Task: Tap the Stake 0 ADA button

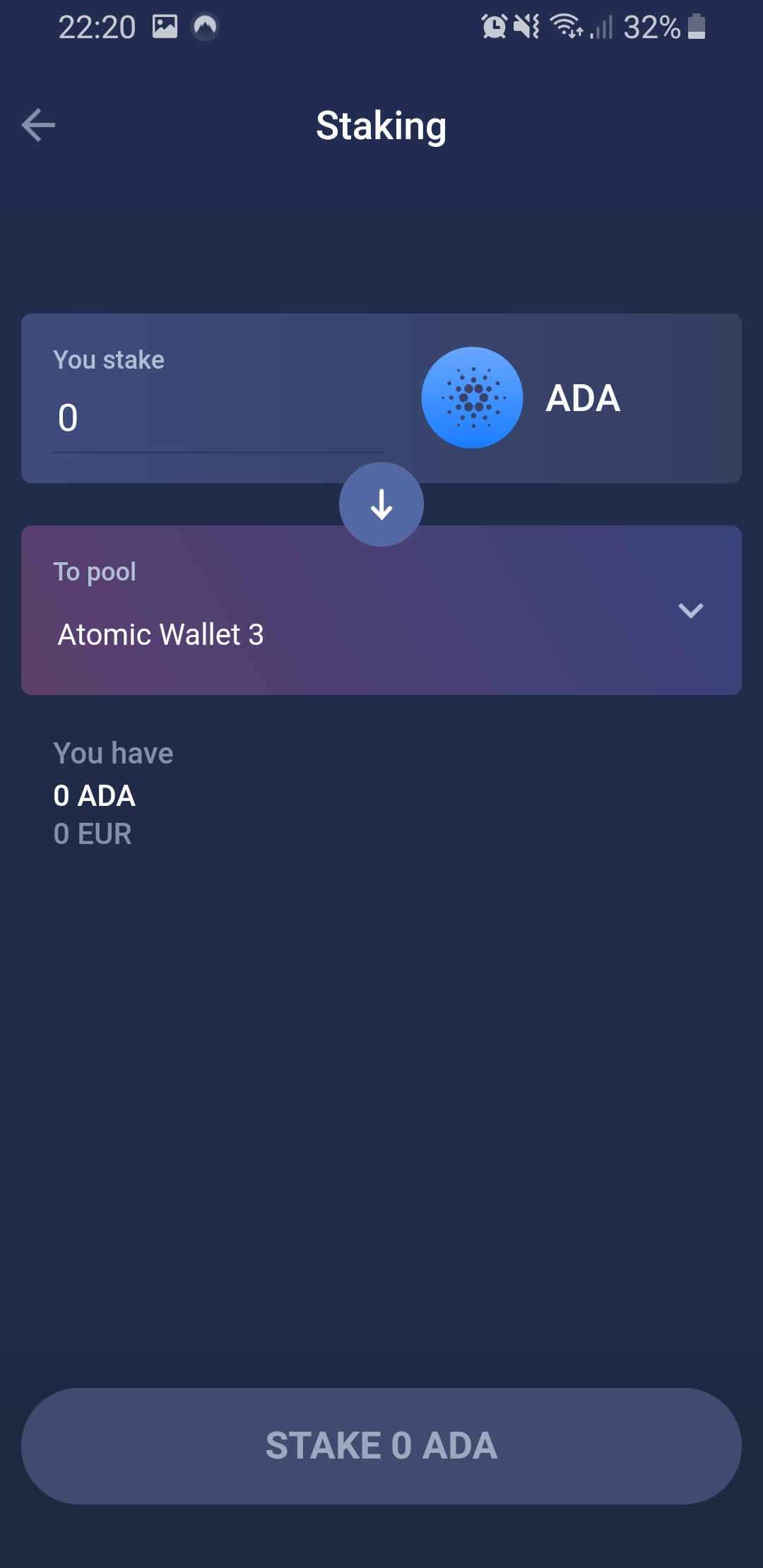Action: coord(381,1445)
